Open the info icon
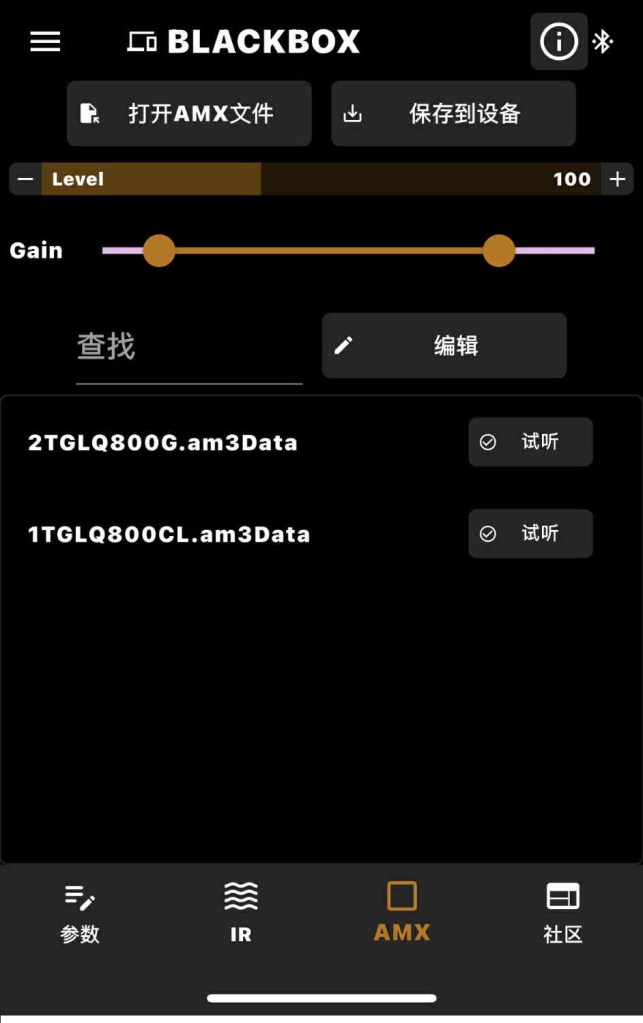Viewport: 643px width, 1023px height. [558, 41]
